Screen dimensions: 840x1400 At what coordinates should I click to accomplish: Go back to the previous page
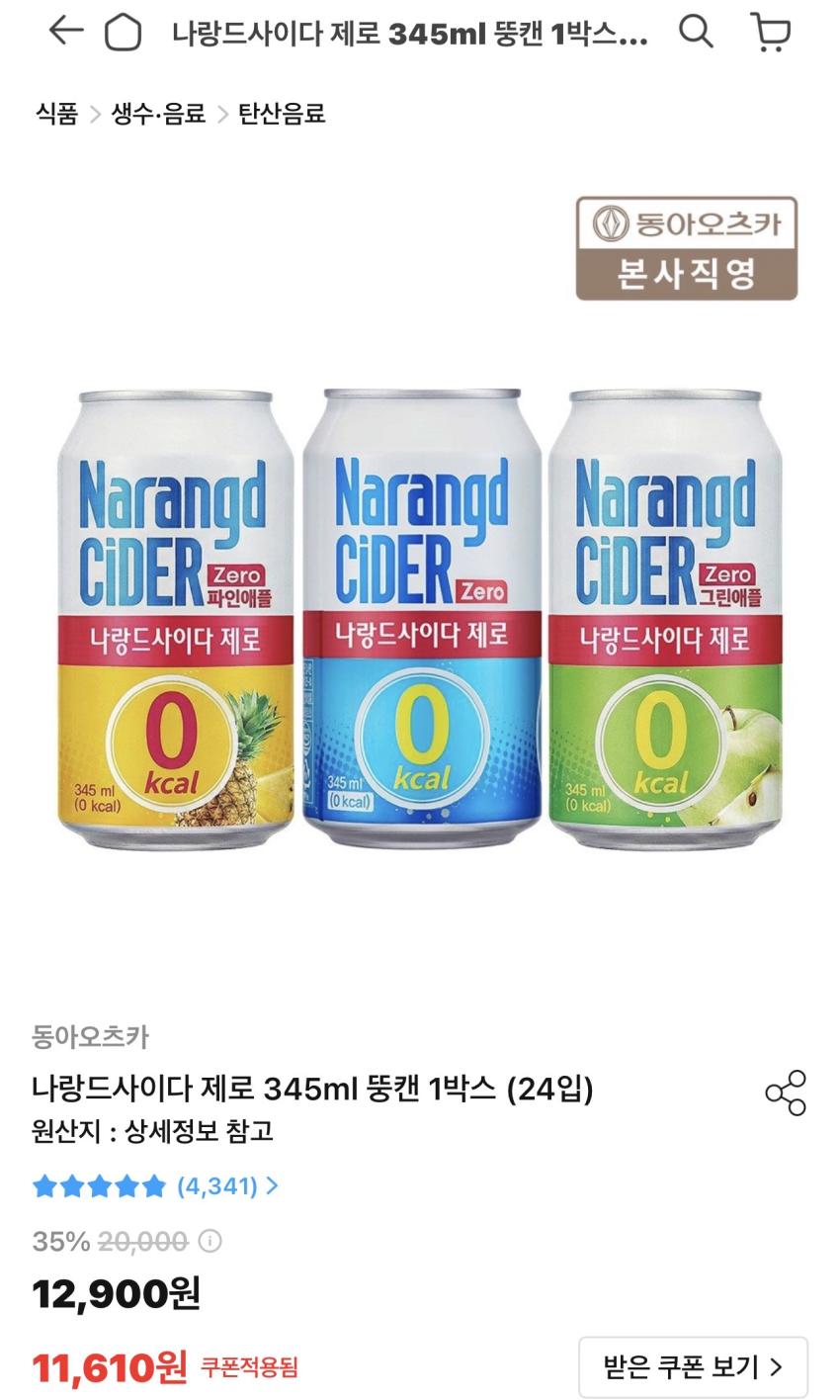click(65, 32)
